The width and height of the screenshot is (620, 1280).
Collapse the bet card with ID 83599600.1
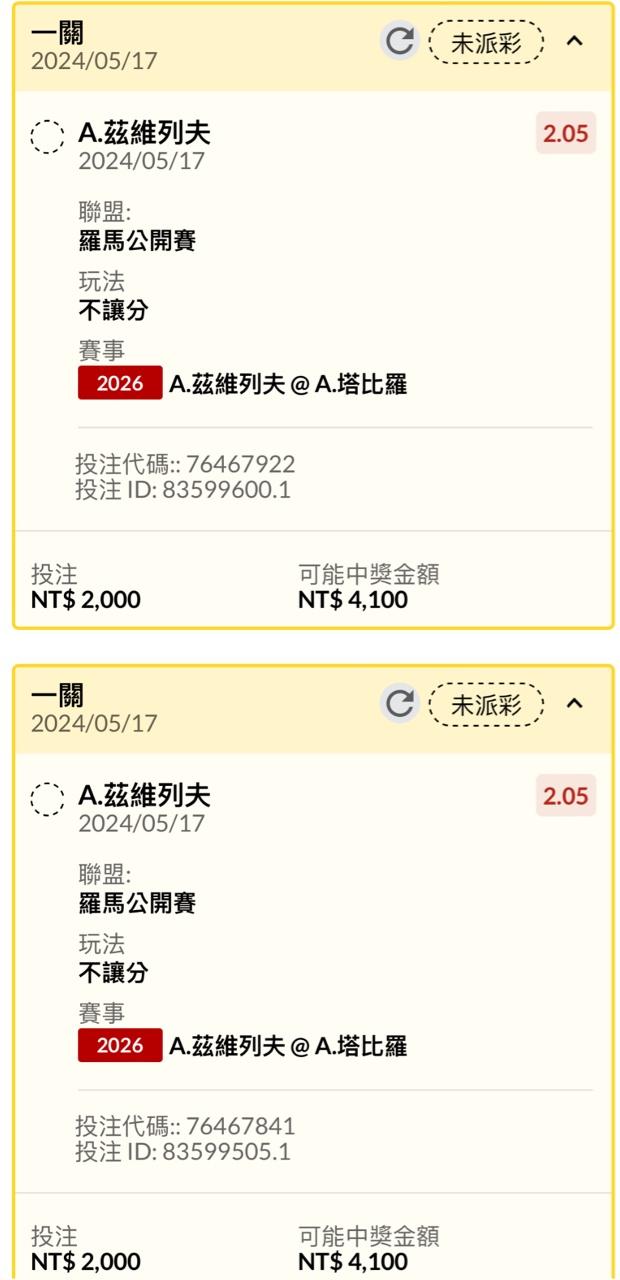coord(574,41)
